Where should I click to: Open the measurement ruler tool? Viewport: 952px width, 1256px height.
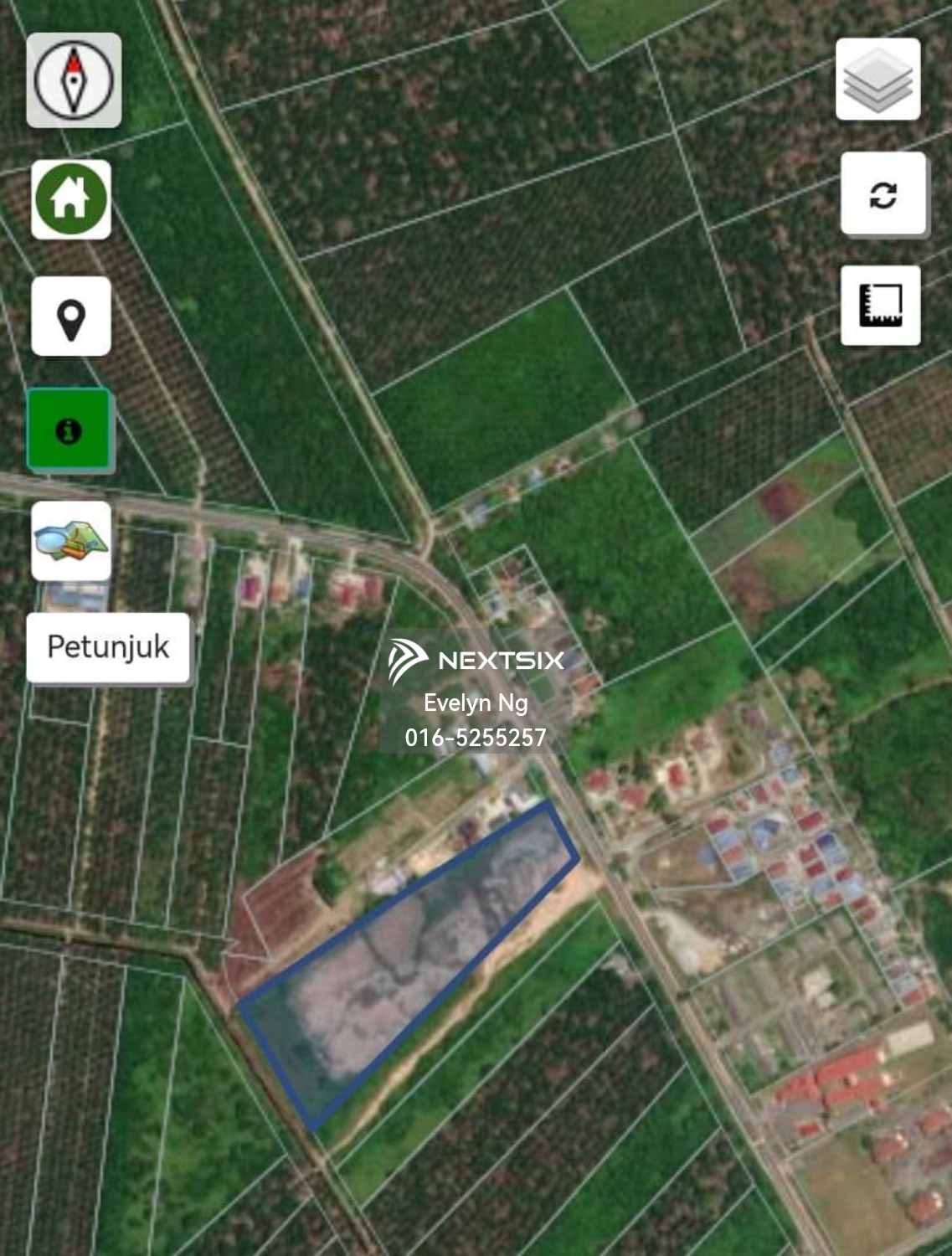click(x=881, y=306)
